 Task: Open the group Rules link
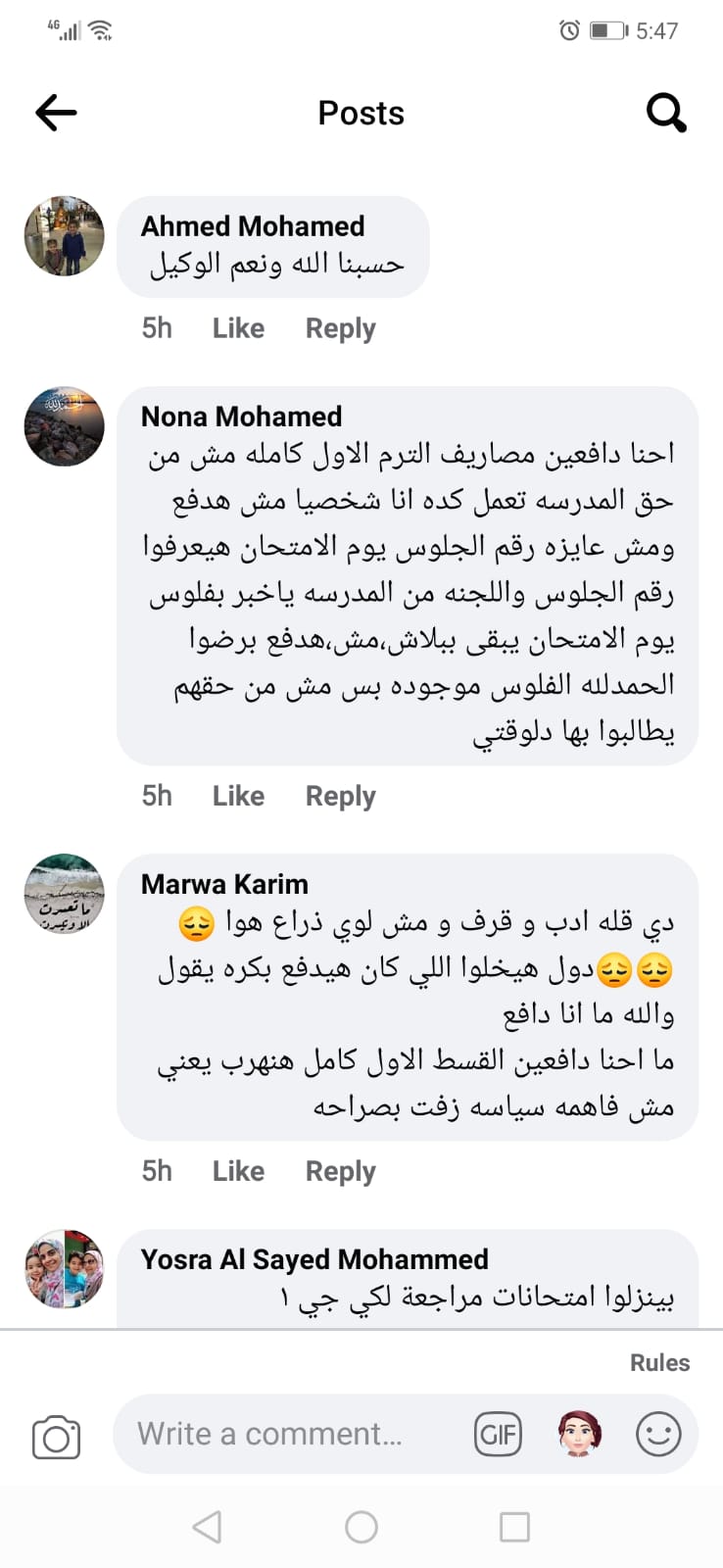coord(659,1363)
